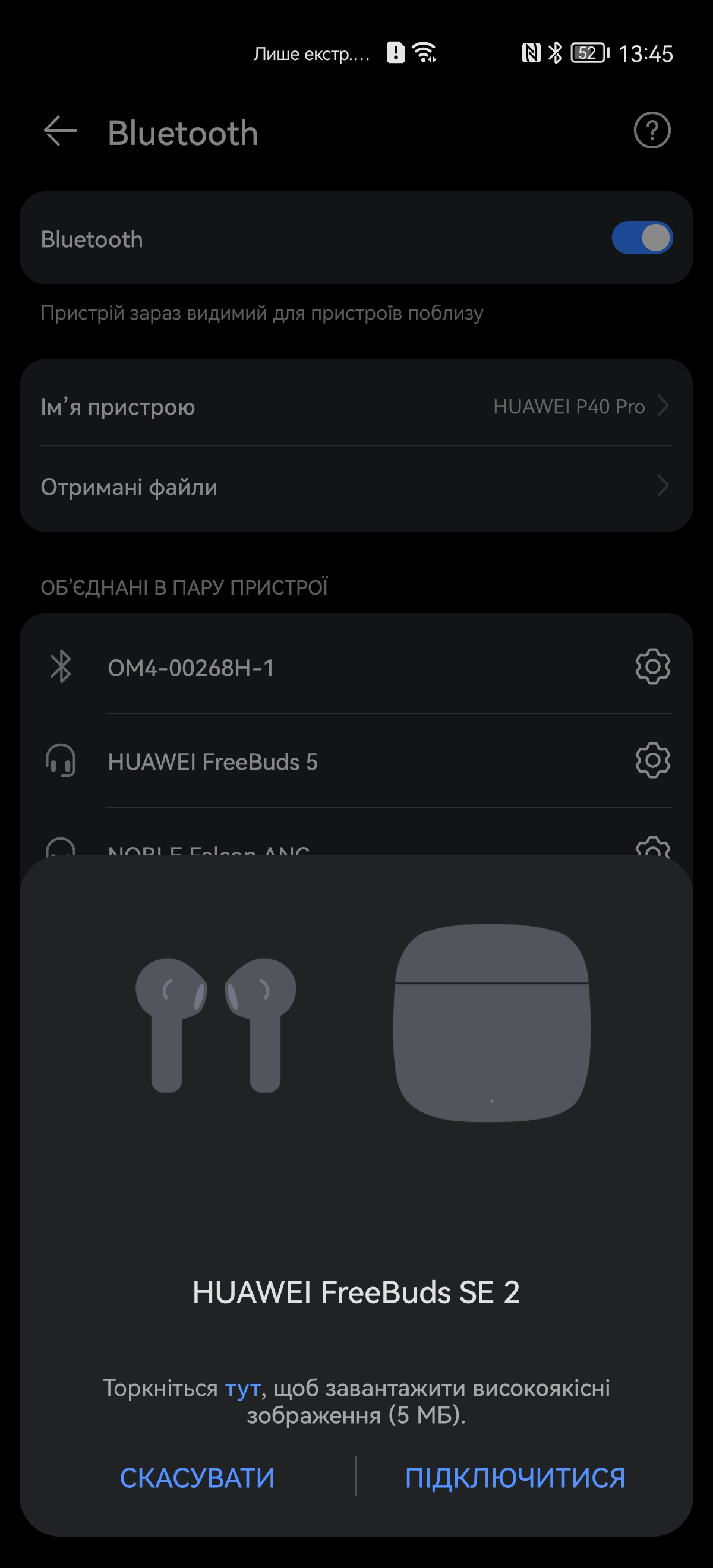Open the Bluetooth help icon

(x=651, y=130)
